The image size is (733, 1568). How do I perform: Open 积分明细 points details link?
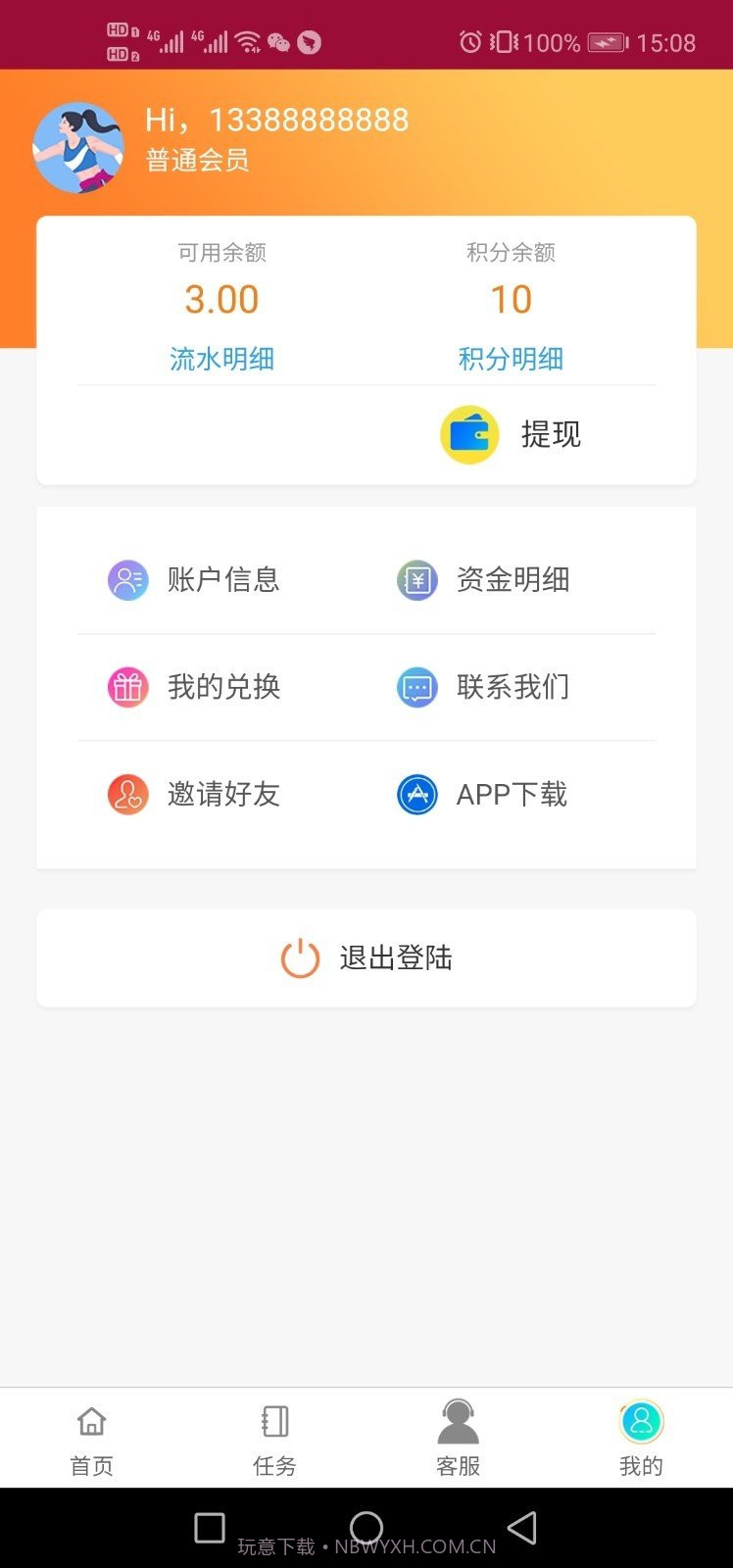[511, 359]
